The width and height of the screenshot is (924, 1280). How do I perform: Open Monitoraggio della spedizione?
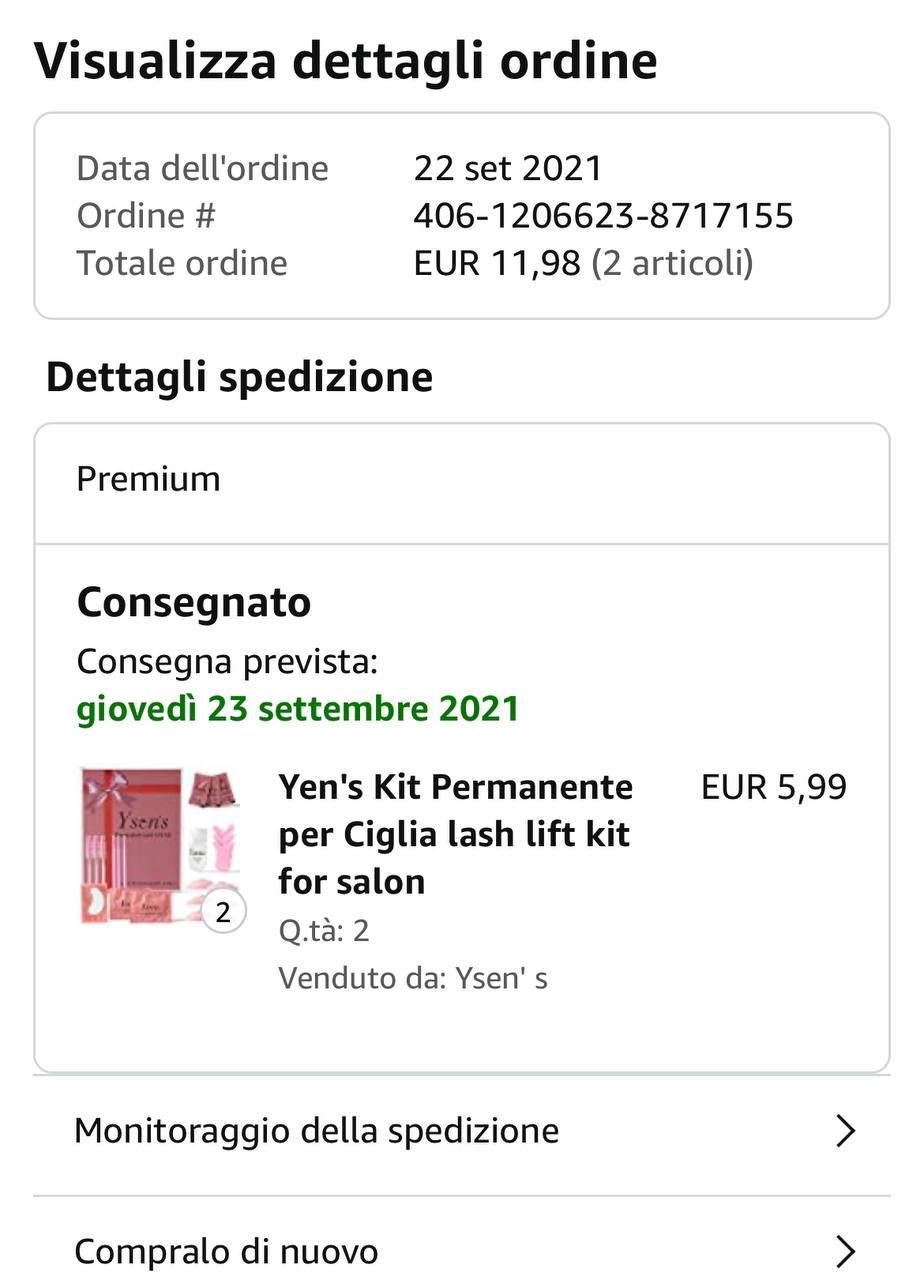(461, 1131)
